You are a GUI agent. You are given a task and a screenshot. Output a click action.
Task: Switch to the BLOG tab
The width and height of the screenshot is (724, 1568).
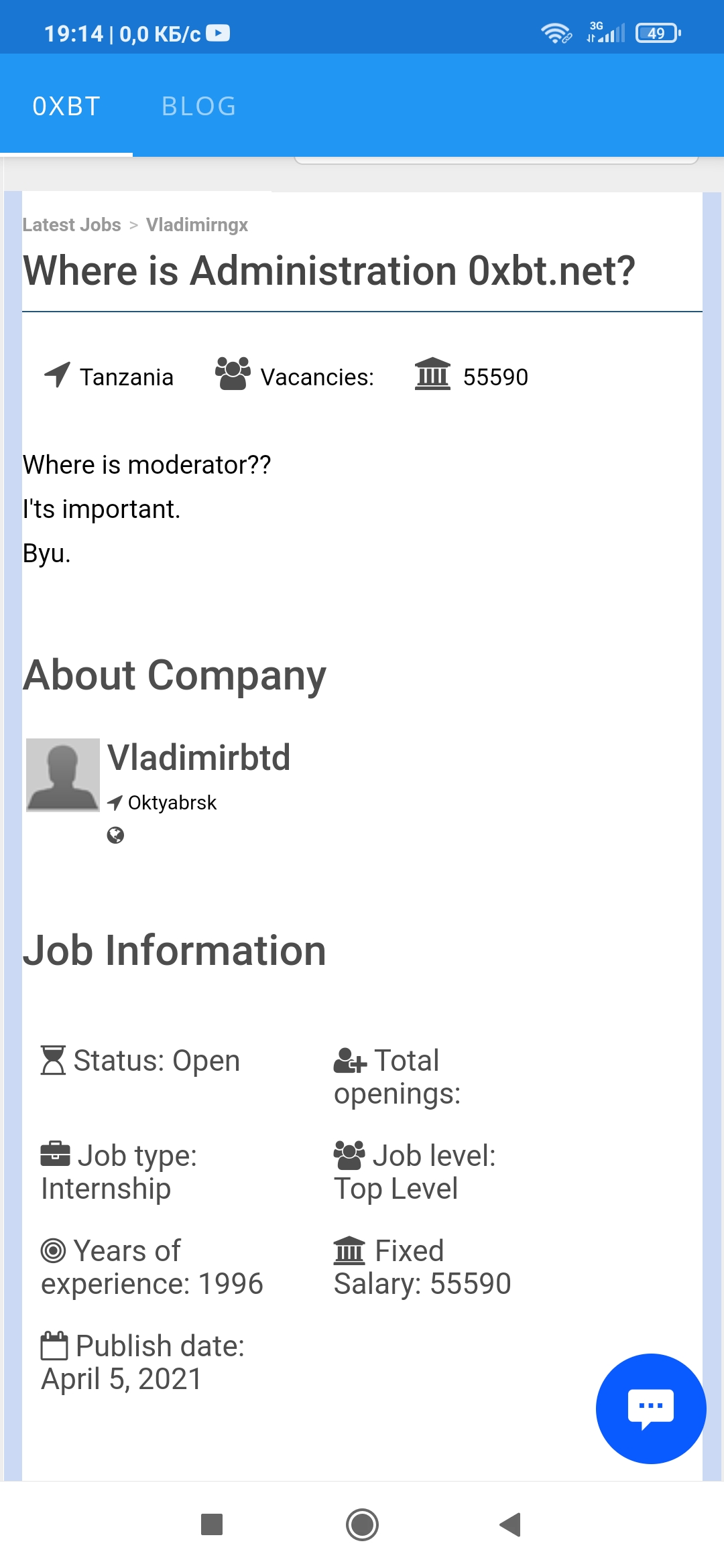[x=198, y=106]
